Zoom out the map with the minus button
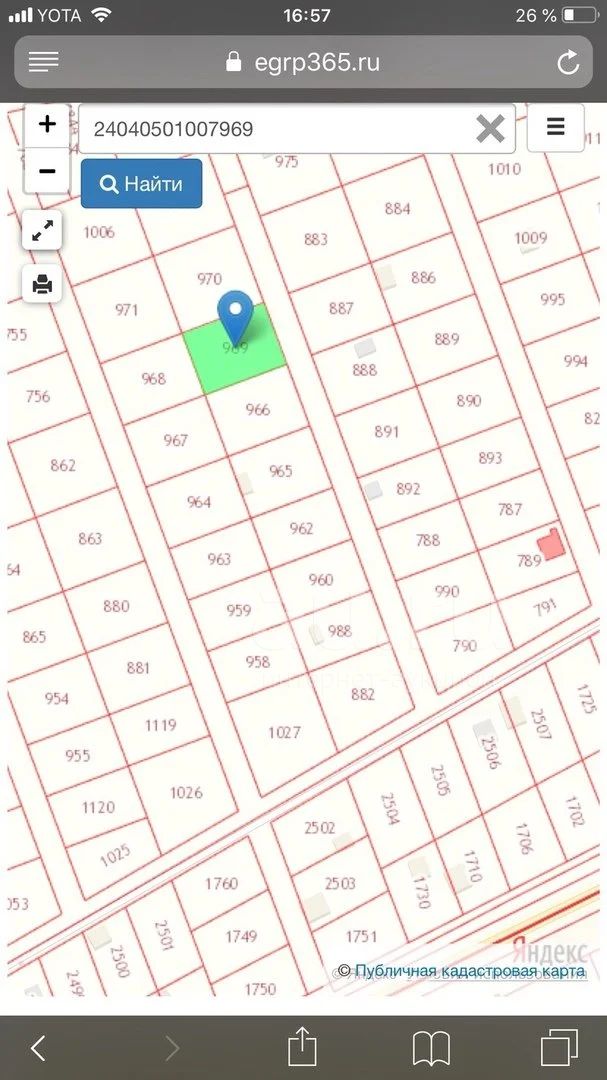Image resolution: width=607 pixels, height=1080 pixels. coord(47,170)
